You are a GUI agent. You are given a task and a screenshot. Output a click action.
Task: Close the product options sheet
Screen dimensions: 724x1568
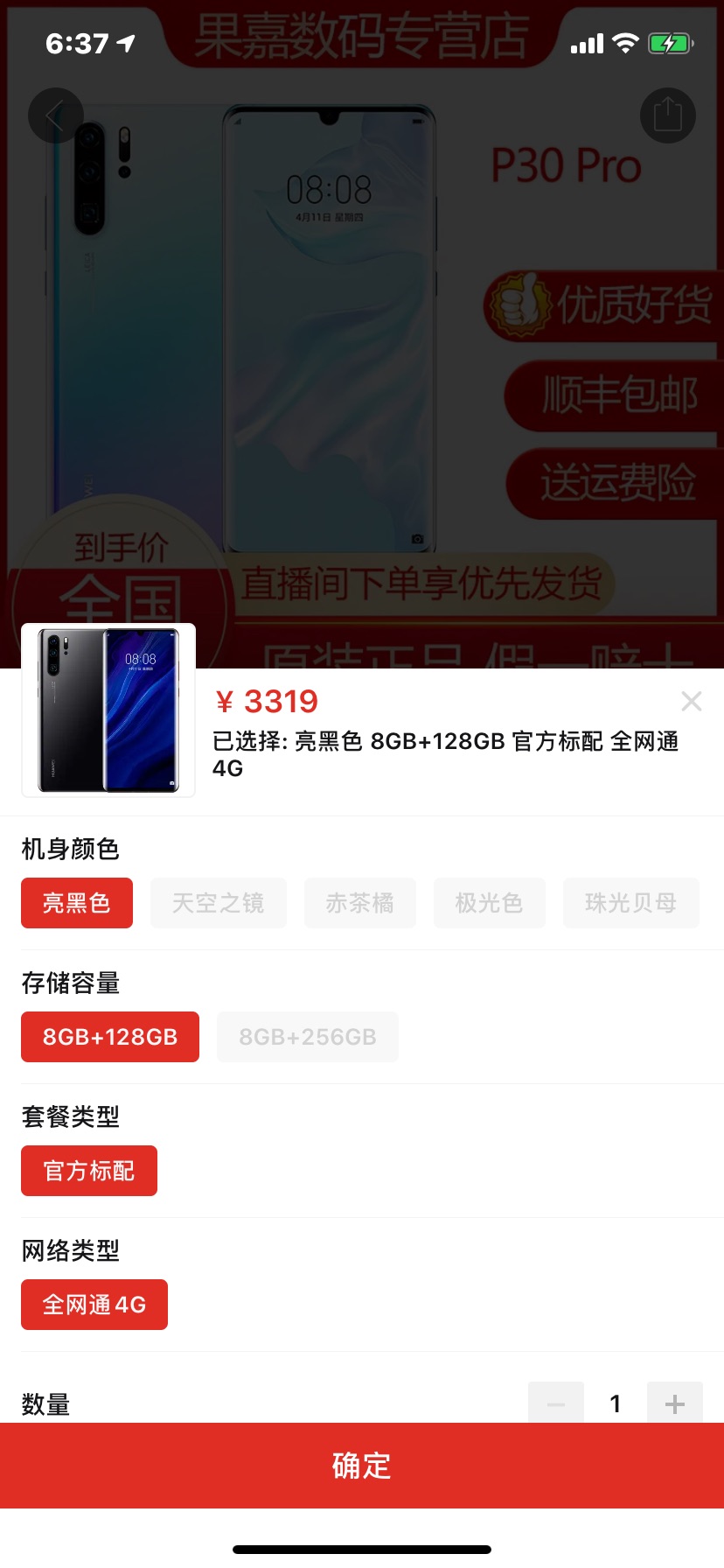click(692, 701)
